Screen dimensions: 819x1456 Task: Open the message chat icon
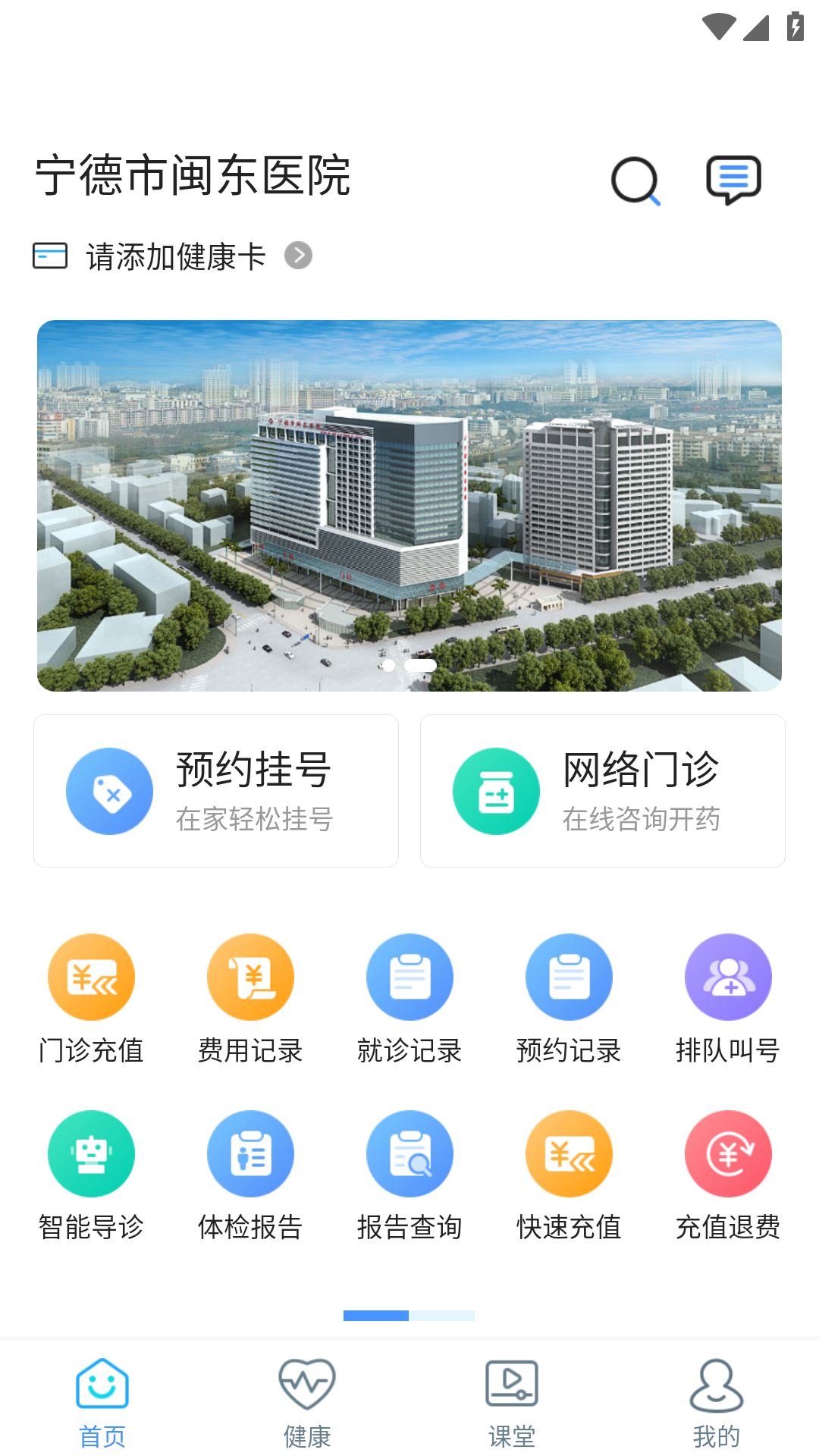(x=733, y=180)
